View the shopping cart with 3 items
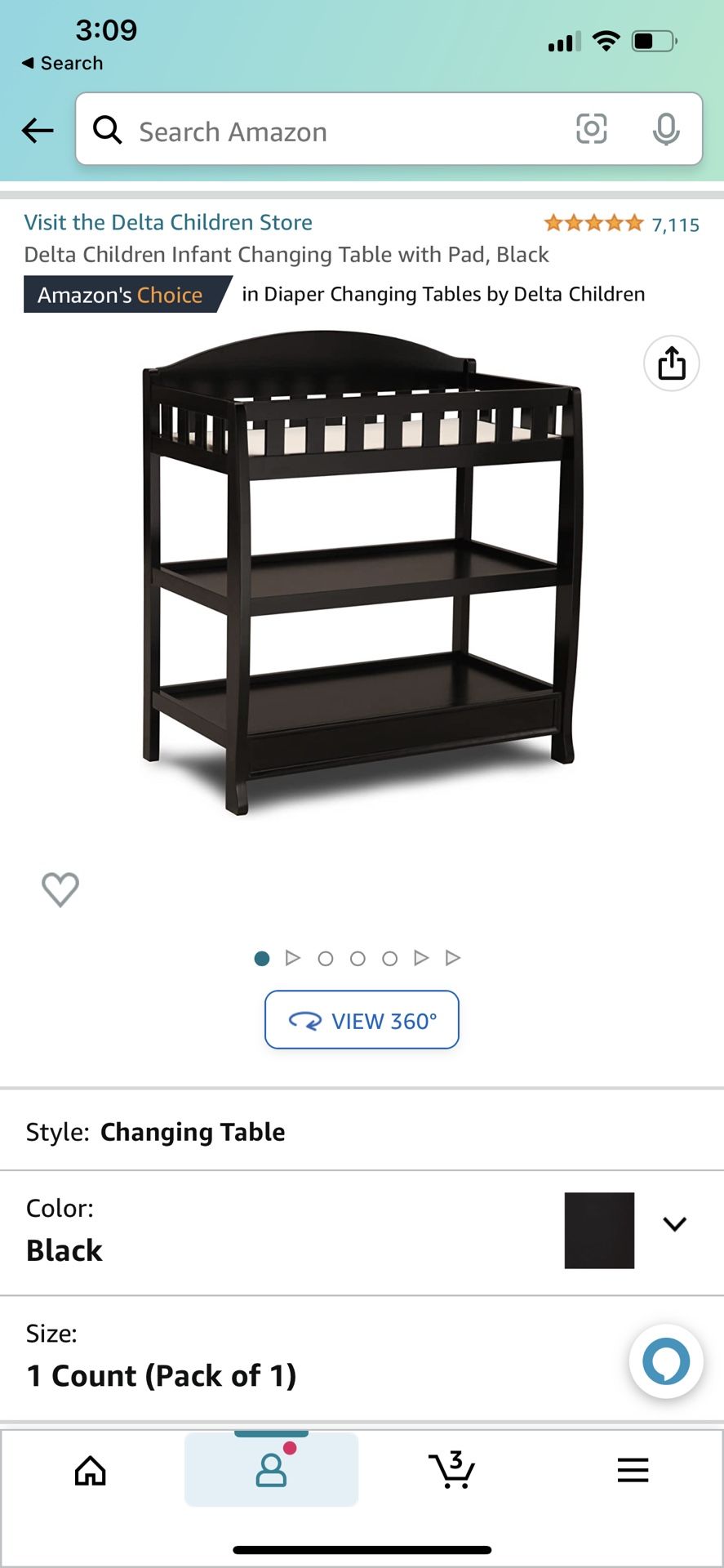 tap(453, 1470)
